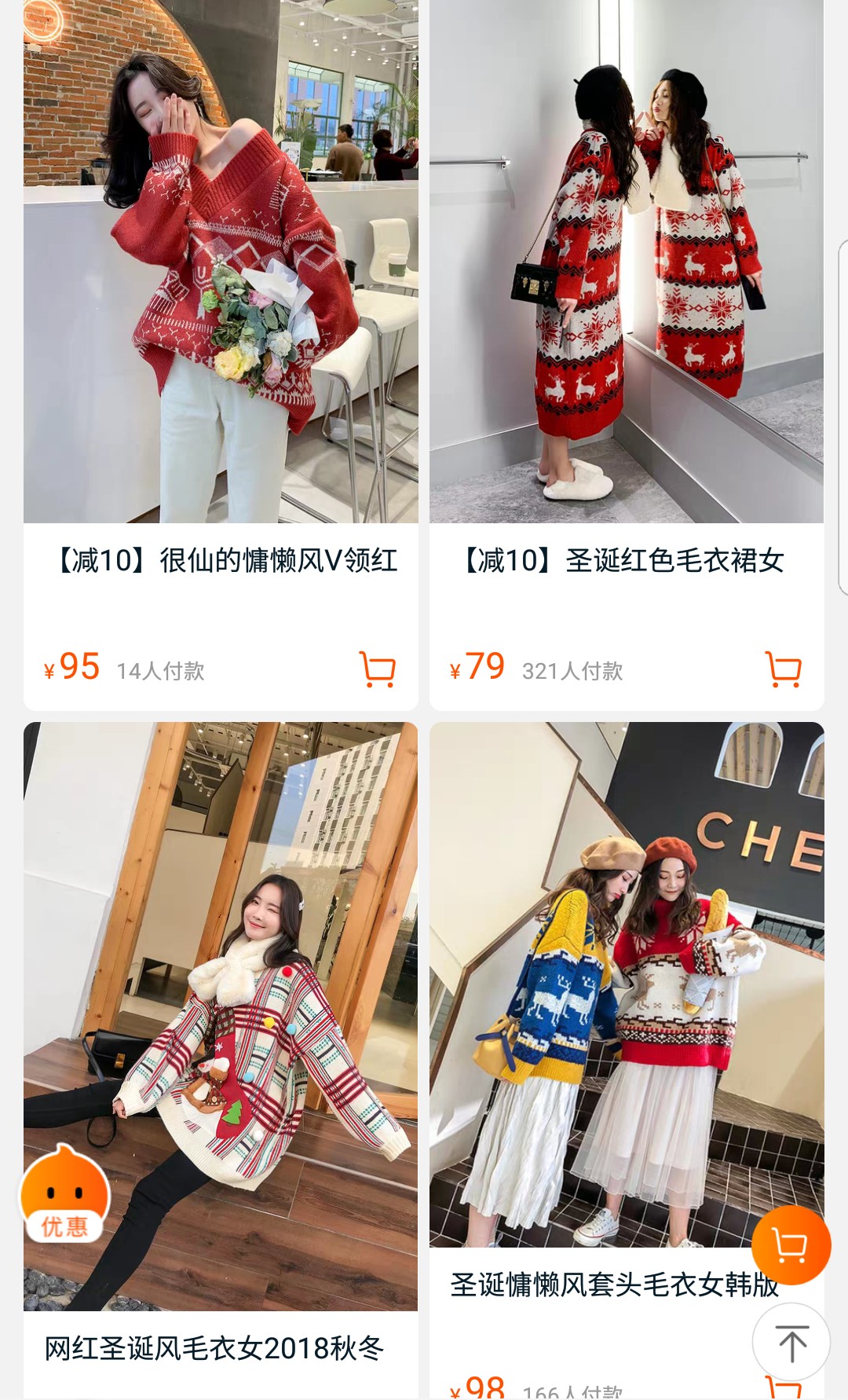Jump back to the top of the list

point(791,1343)
